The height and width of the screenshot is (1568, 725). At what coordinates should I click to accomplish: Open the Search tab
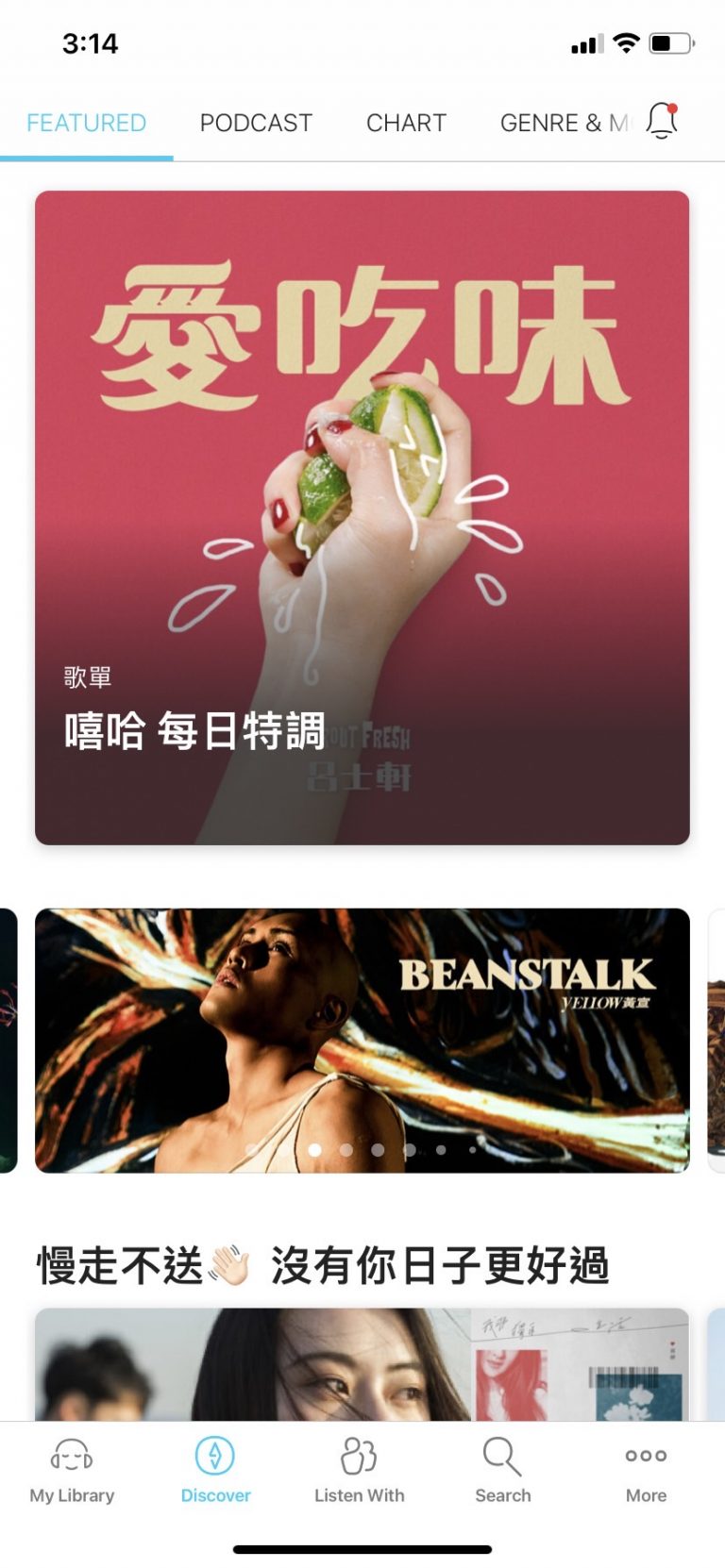502,1470
